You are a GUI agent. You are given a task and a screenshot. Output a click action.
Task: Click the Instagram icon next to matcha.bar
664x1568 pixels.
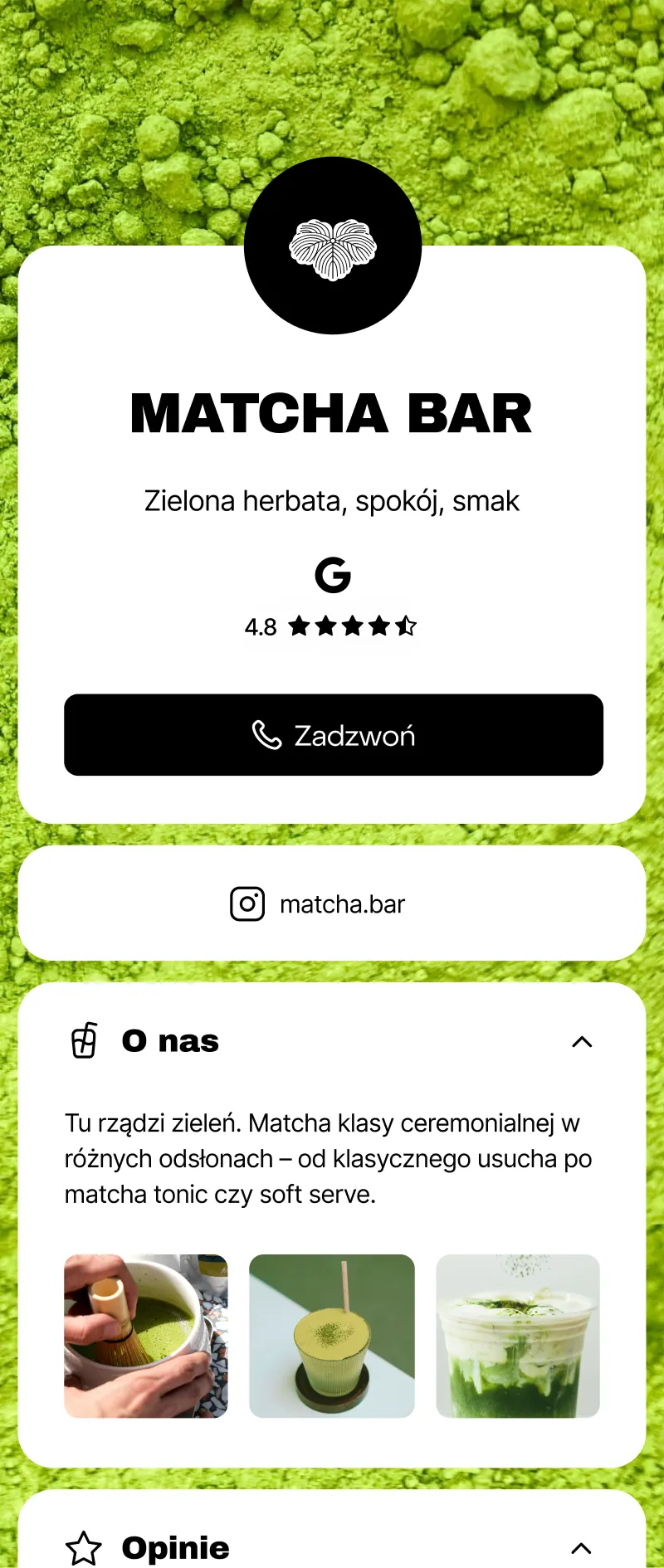pos(247,903)
